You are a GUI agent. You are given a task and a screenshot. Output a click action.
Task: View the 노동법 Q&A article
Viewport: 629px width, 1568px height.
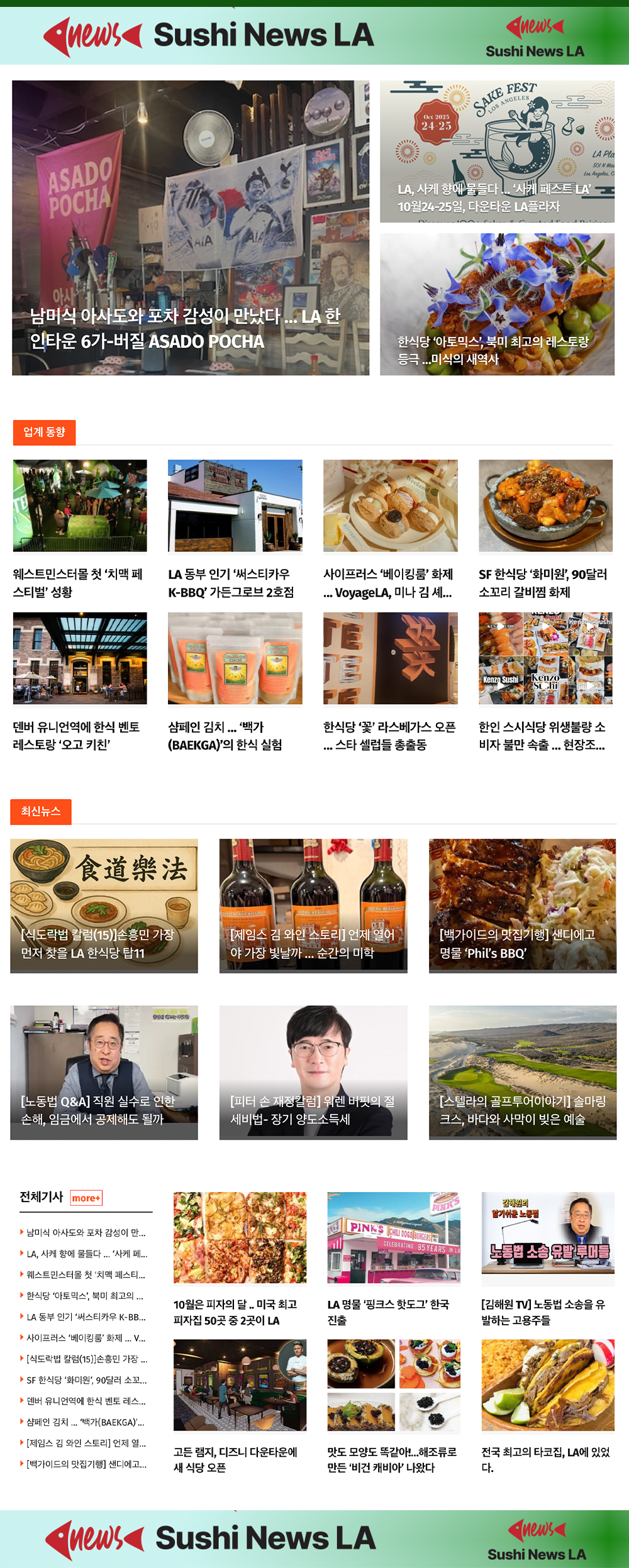point(104,1073)
